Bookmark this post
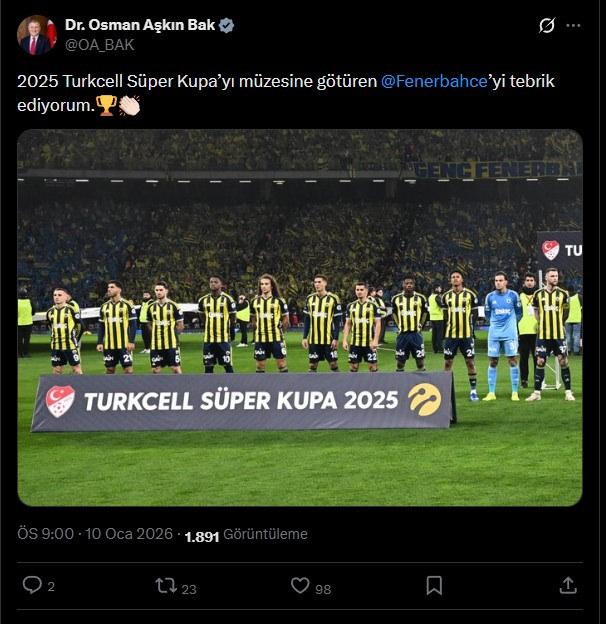This screenshot has width=606, height=624. [x=434, y=585]
